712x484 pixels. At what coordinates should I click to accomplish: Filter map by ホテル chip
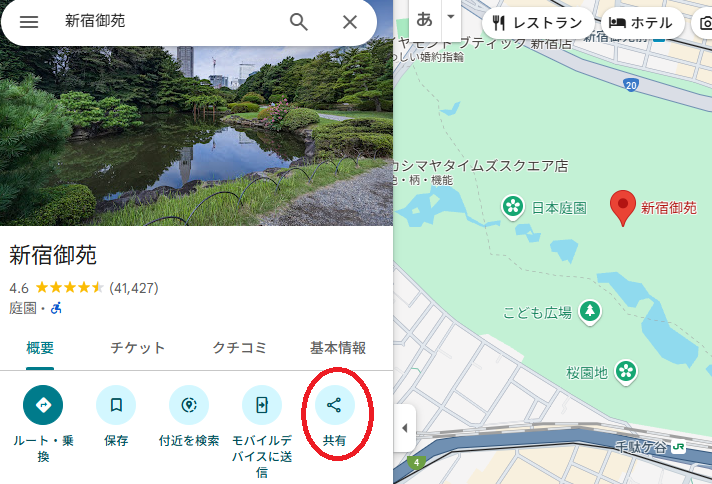point(641,22)
